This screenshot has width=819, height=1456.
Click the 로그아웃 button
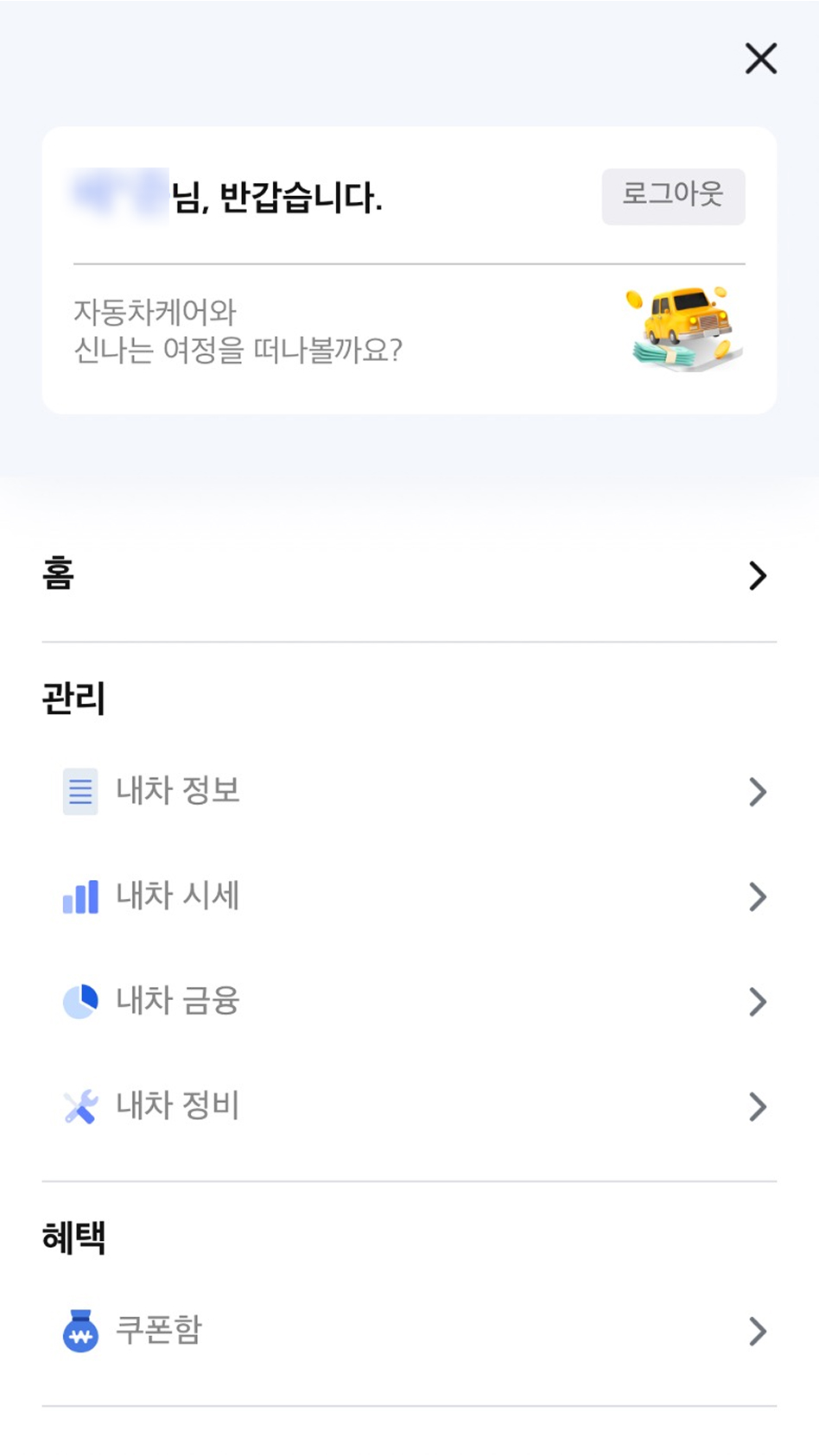tap(674, 196)
